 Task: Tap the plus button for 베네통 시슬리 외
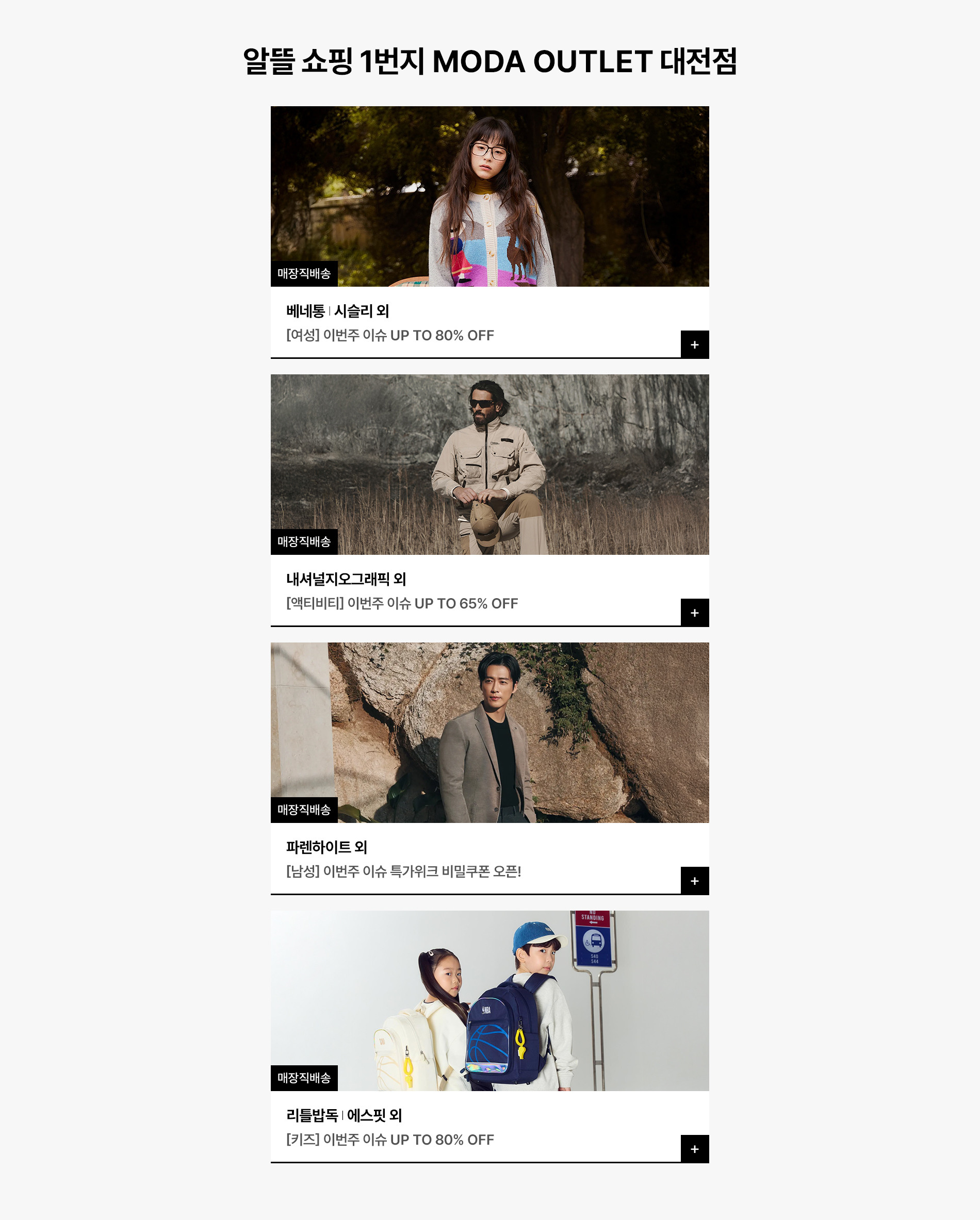[694, 344]
